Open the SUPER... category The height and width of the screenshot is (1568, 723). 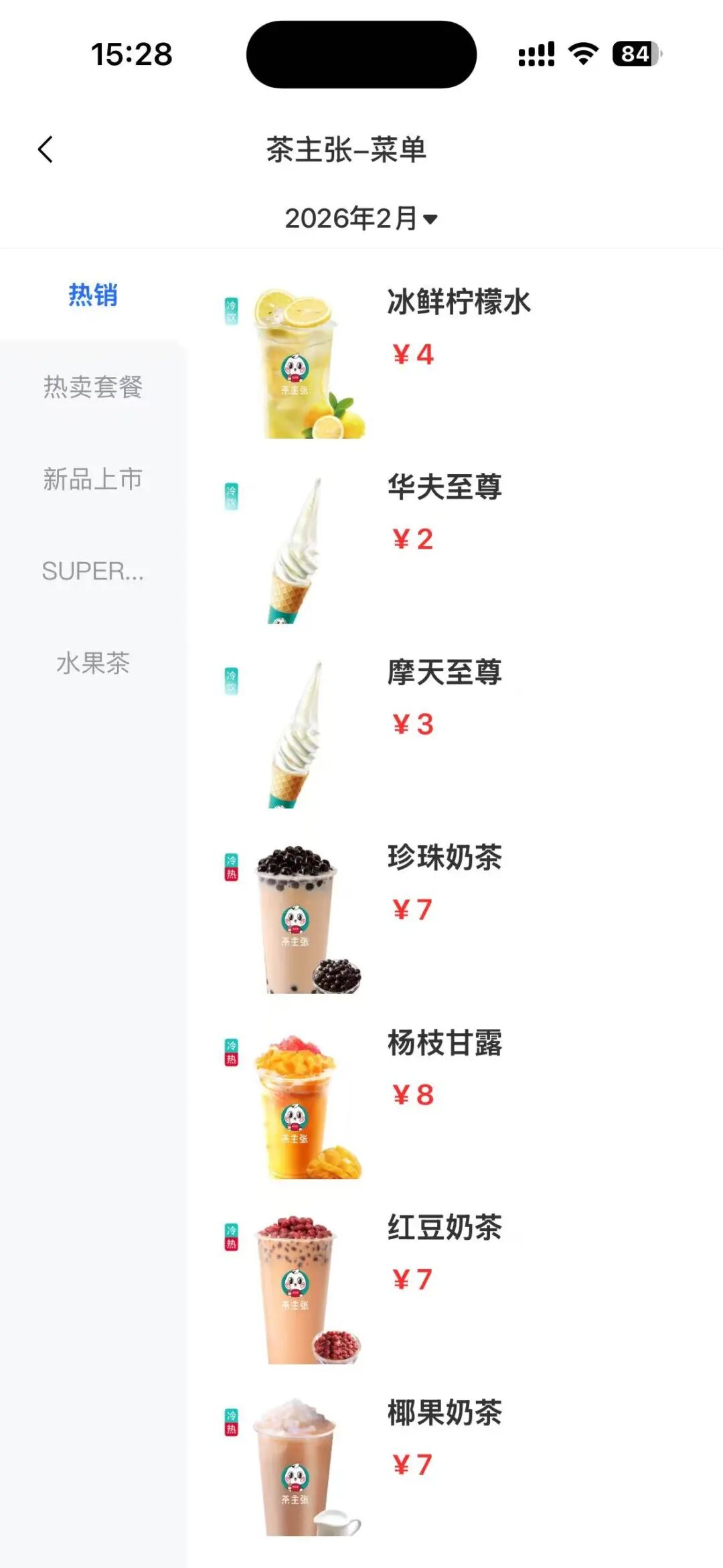coord(93,571)
